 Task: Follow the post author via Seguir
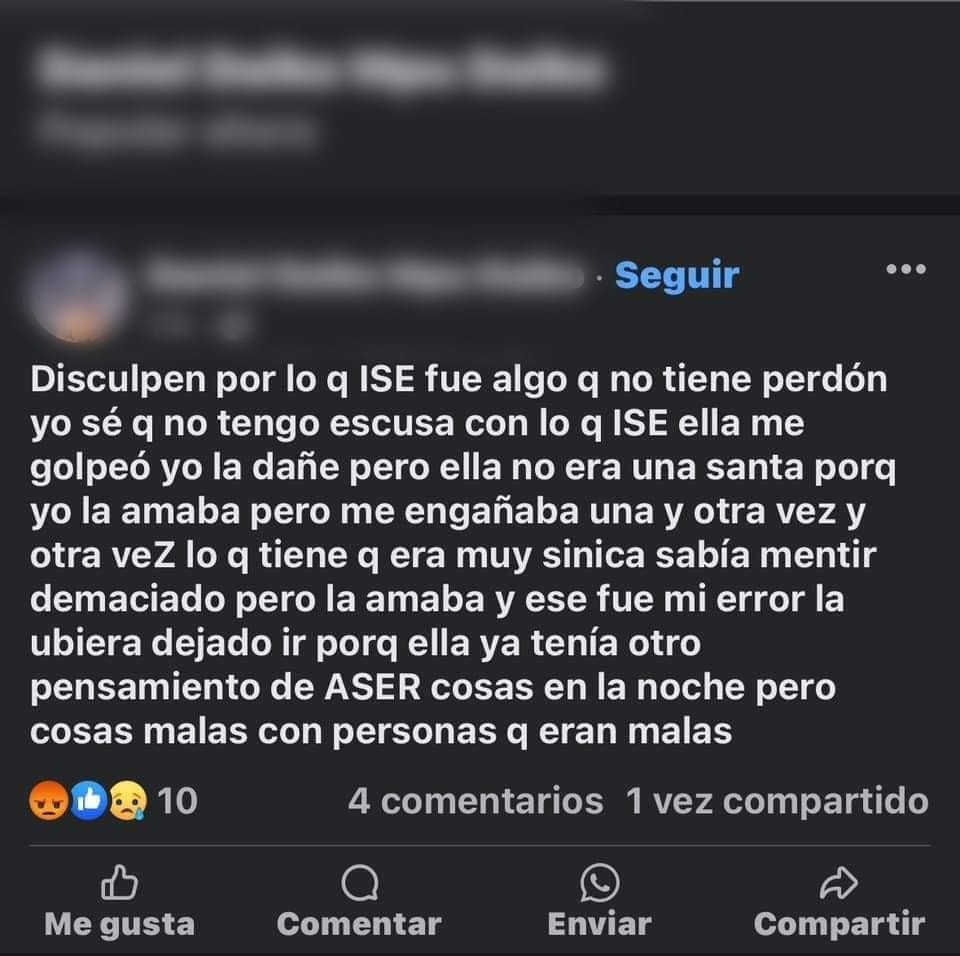[x=676, y=275]
